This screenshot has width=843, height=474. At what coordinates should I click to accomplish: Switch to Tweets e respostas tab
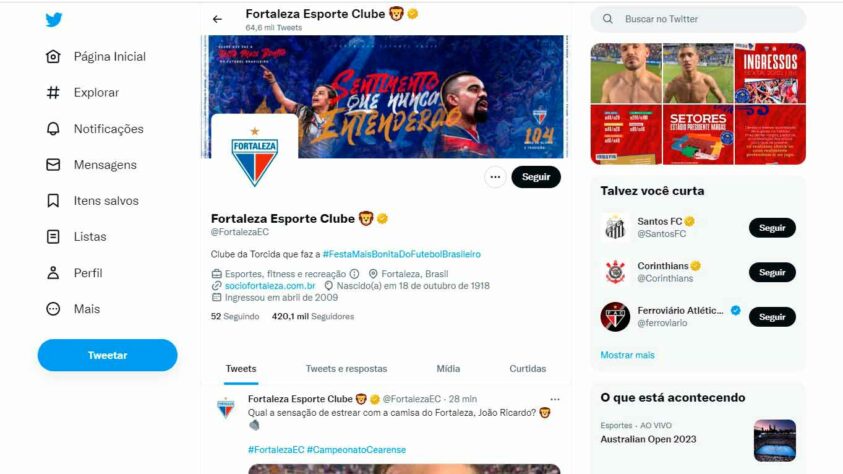(346, 369)
